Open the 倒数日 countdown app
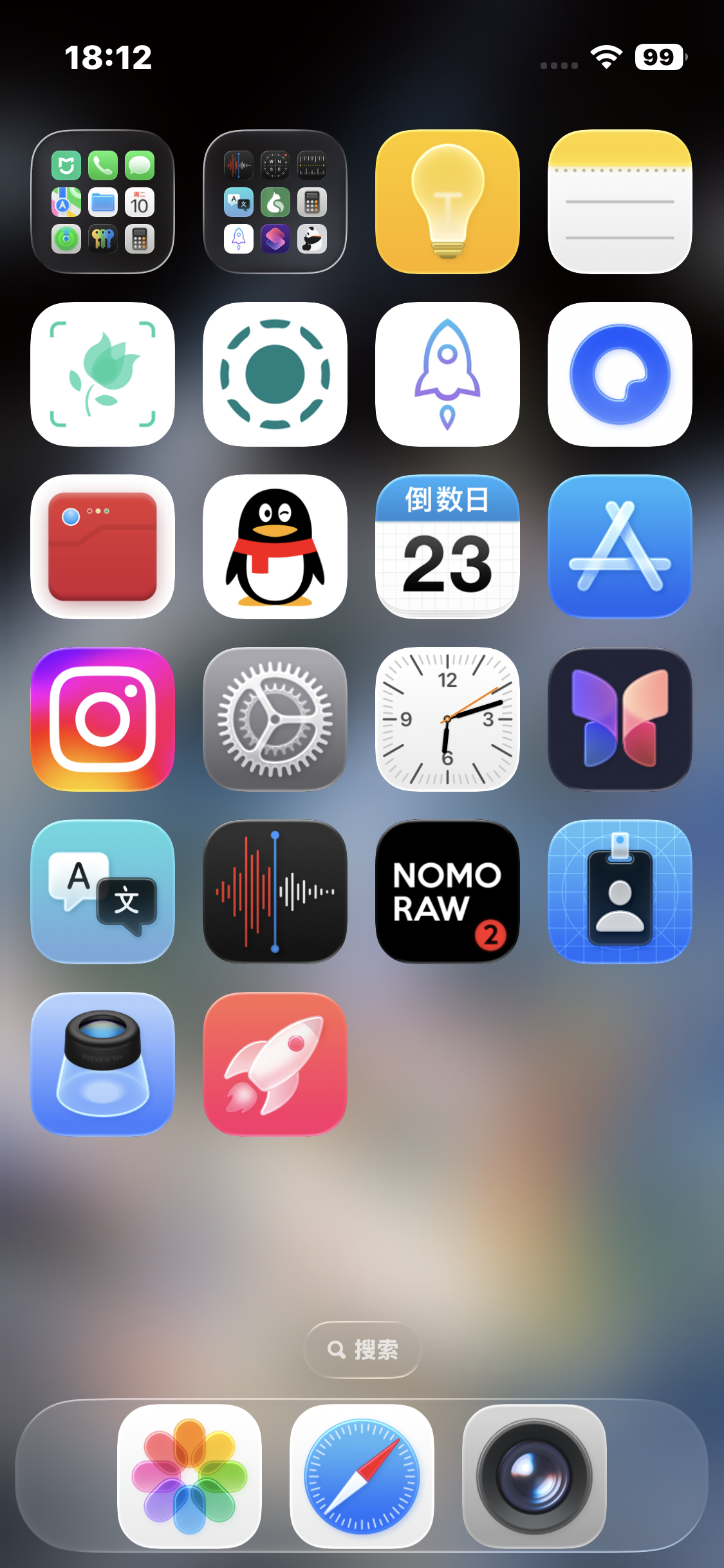The height and width of the screenshot is (1568, 724). (x=447, y=546)
